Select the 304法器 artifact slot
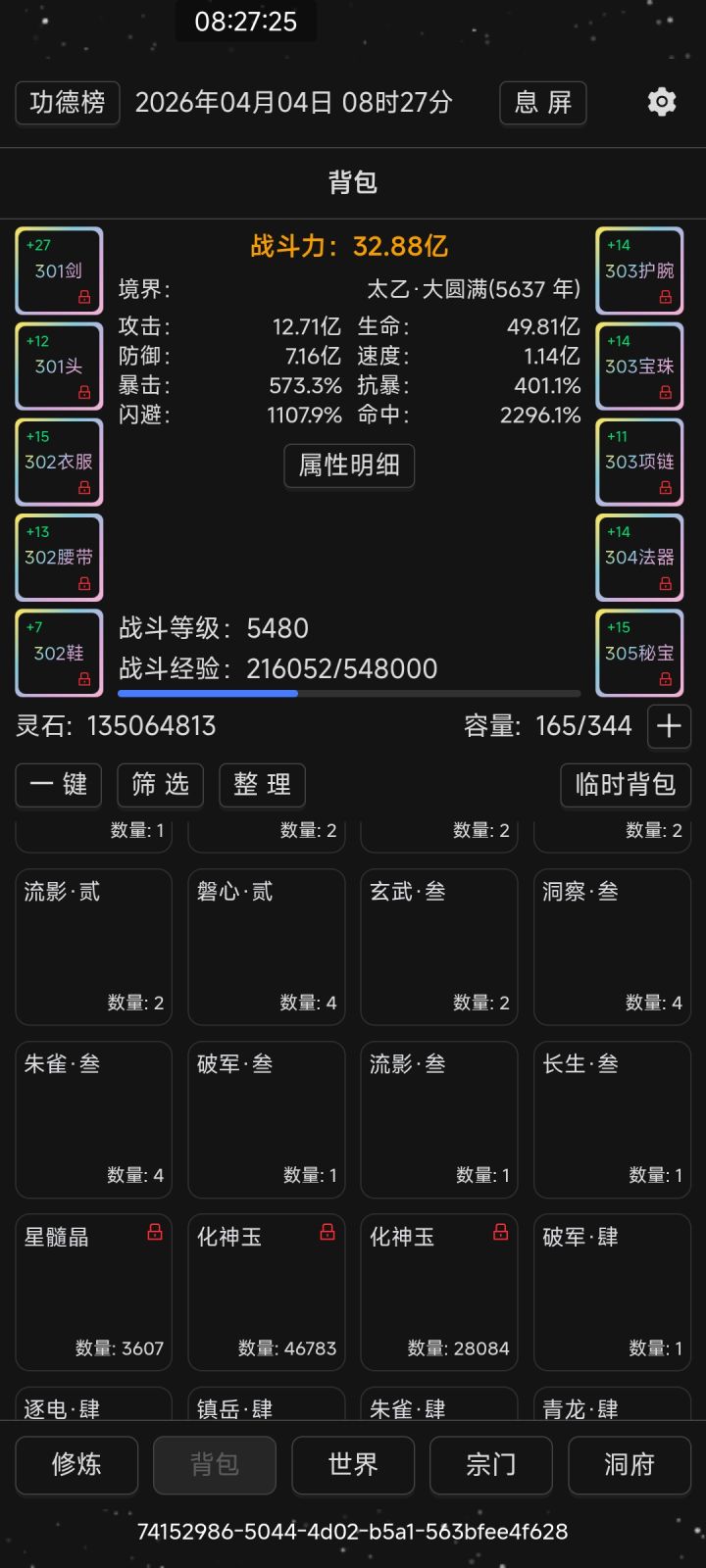 (x=638, y=558)
